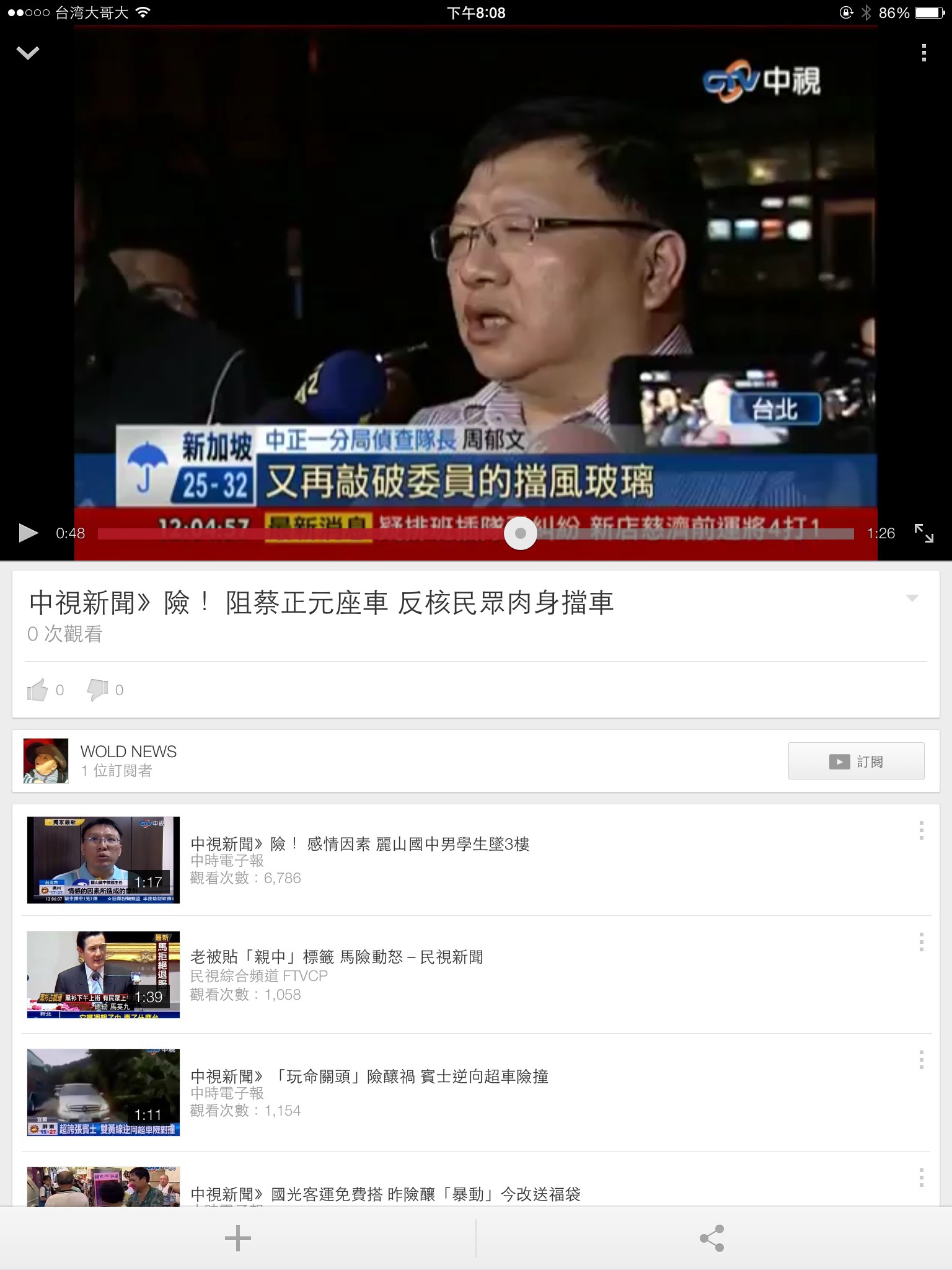
Task: Minimize the video player with the down chevron
Action: coord(28,53)
